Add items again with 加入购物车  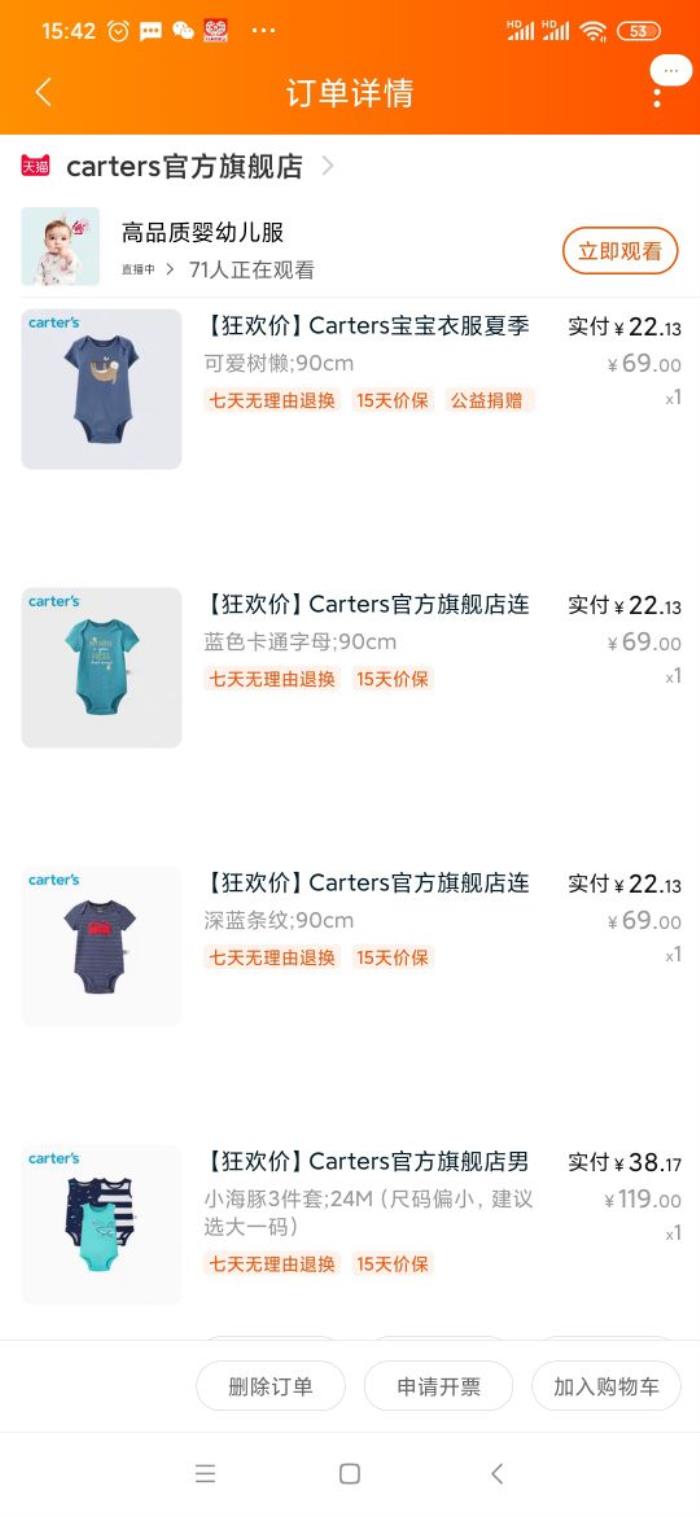pyautogui.click(x=606, y=1387)
